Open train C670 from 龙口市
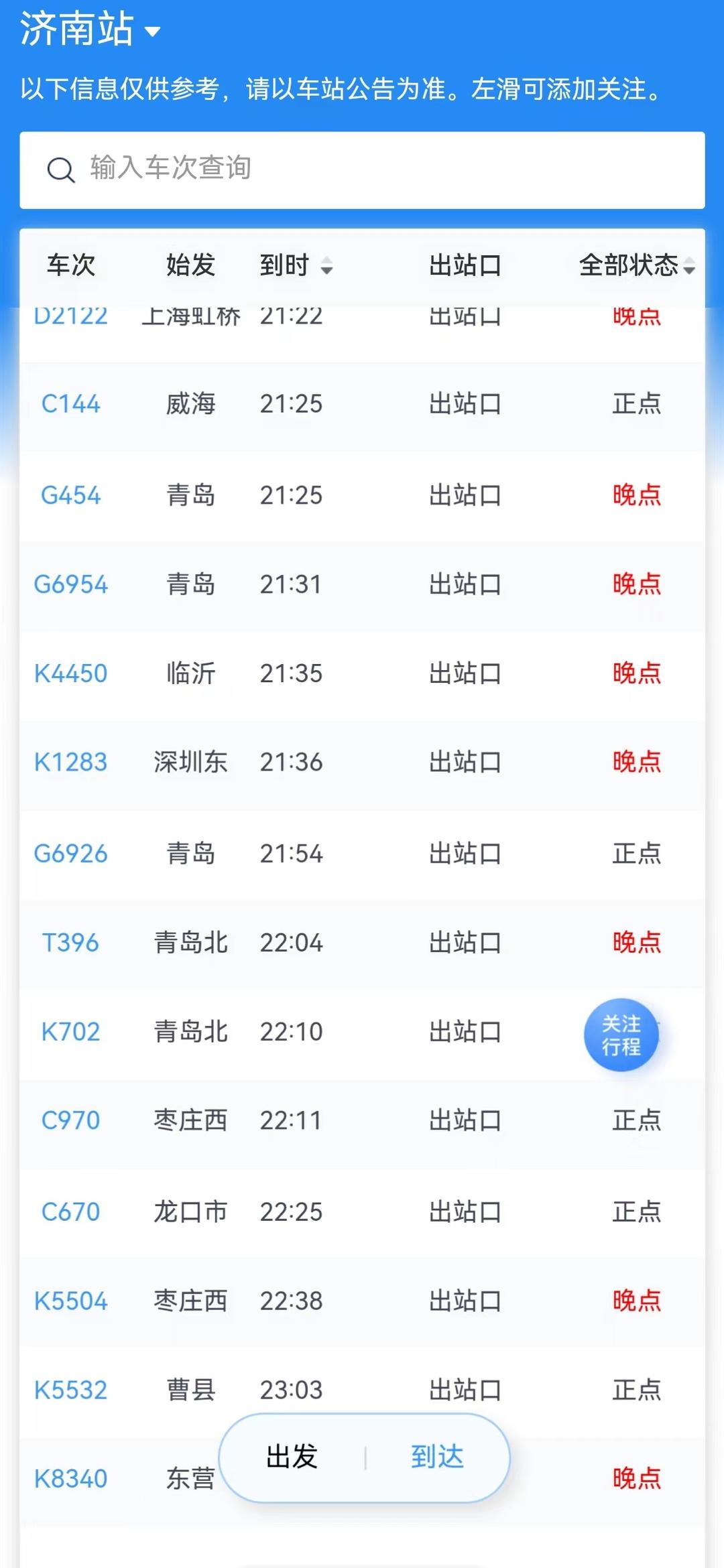Viewport: 724px width, 1568px height. pyautogui.click(x=70, y=1212)
